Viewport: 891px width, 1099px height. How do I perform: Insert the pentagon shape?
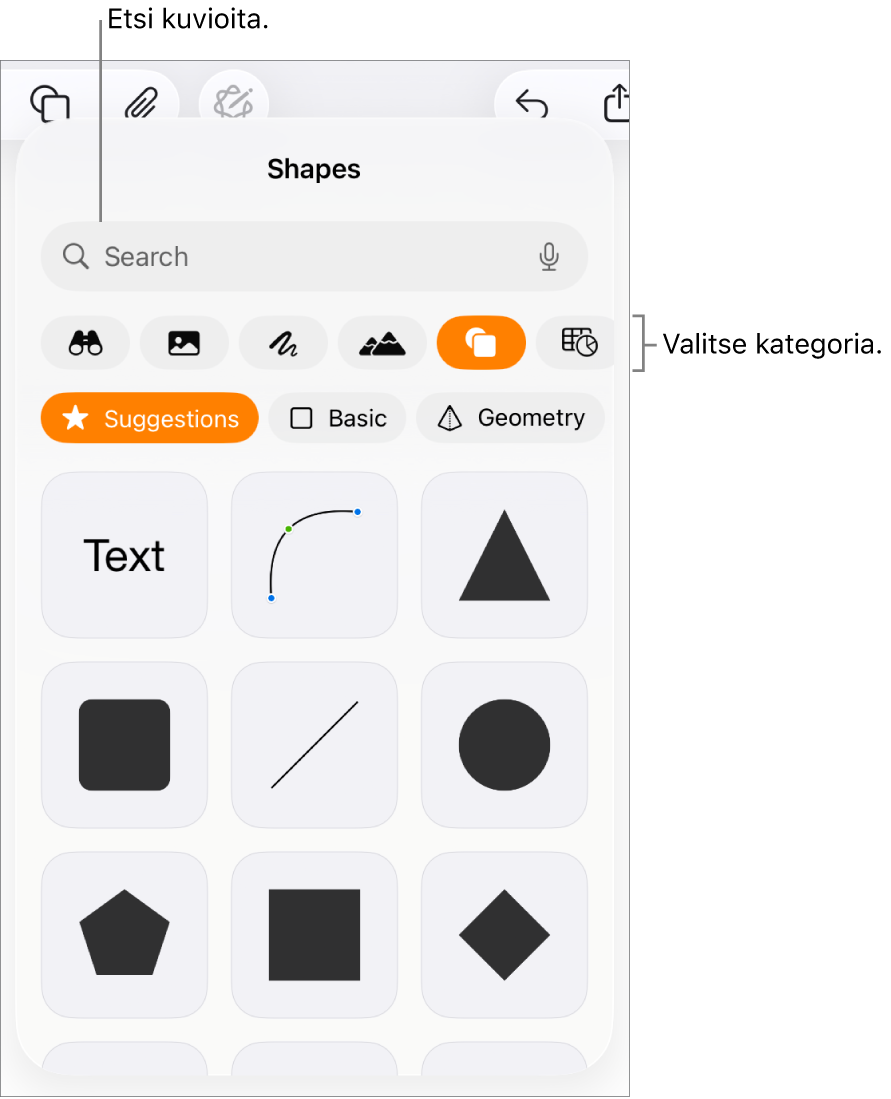tap(124, 935)
